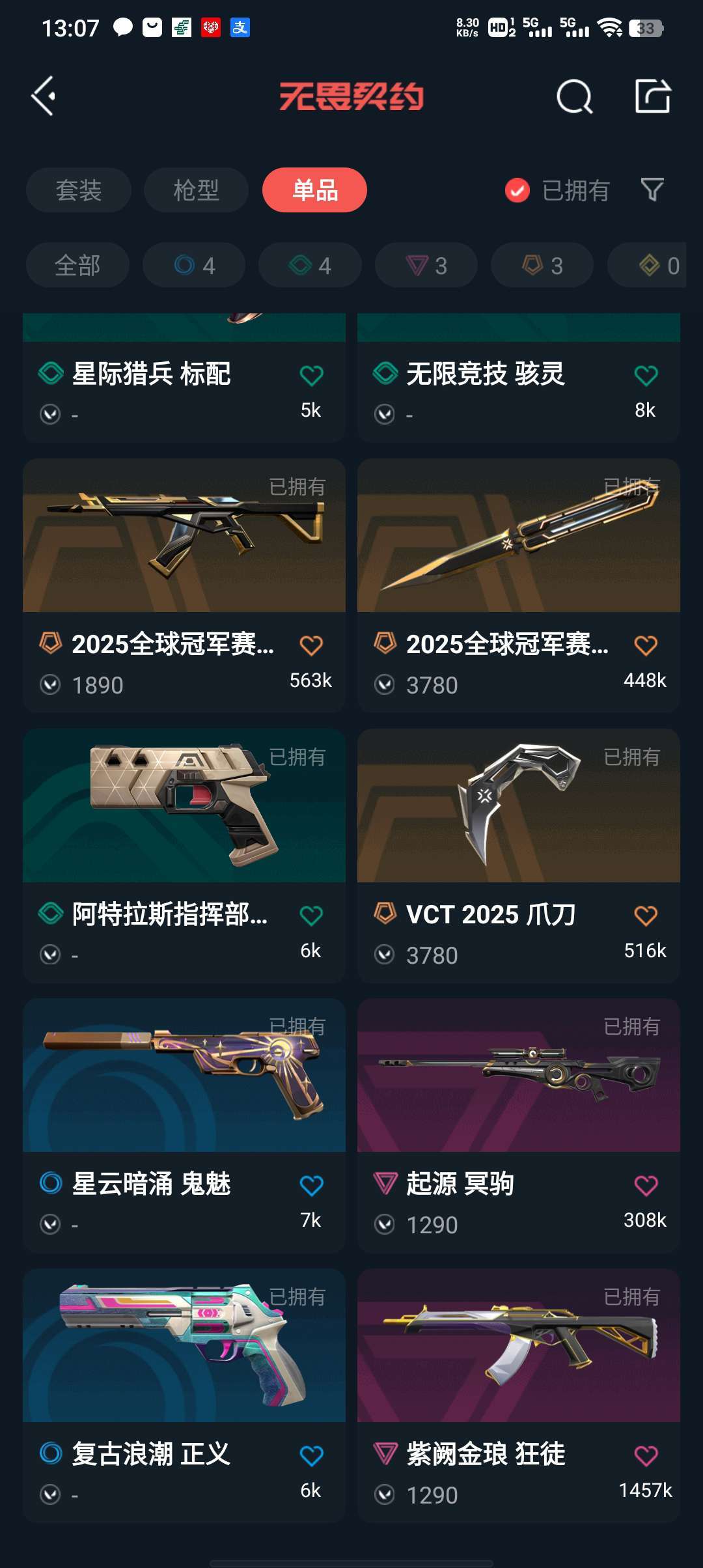703x1568 pixels.
Task: Open the 阿特拉斯指挥部 pistol card
Action: (x=184, y=856)
